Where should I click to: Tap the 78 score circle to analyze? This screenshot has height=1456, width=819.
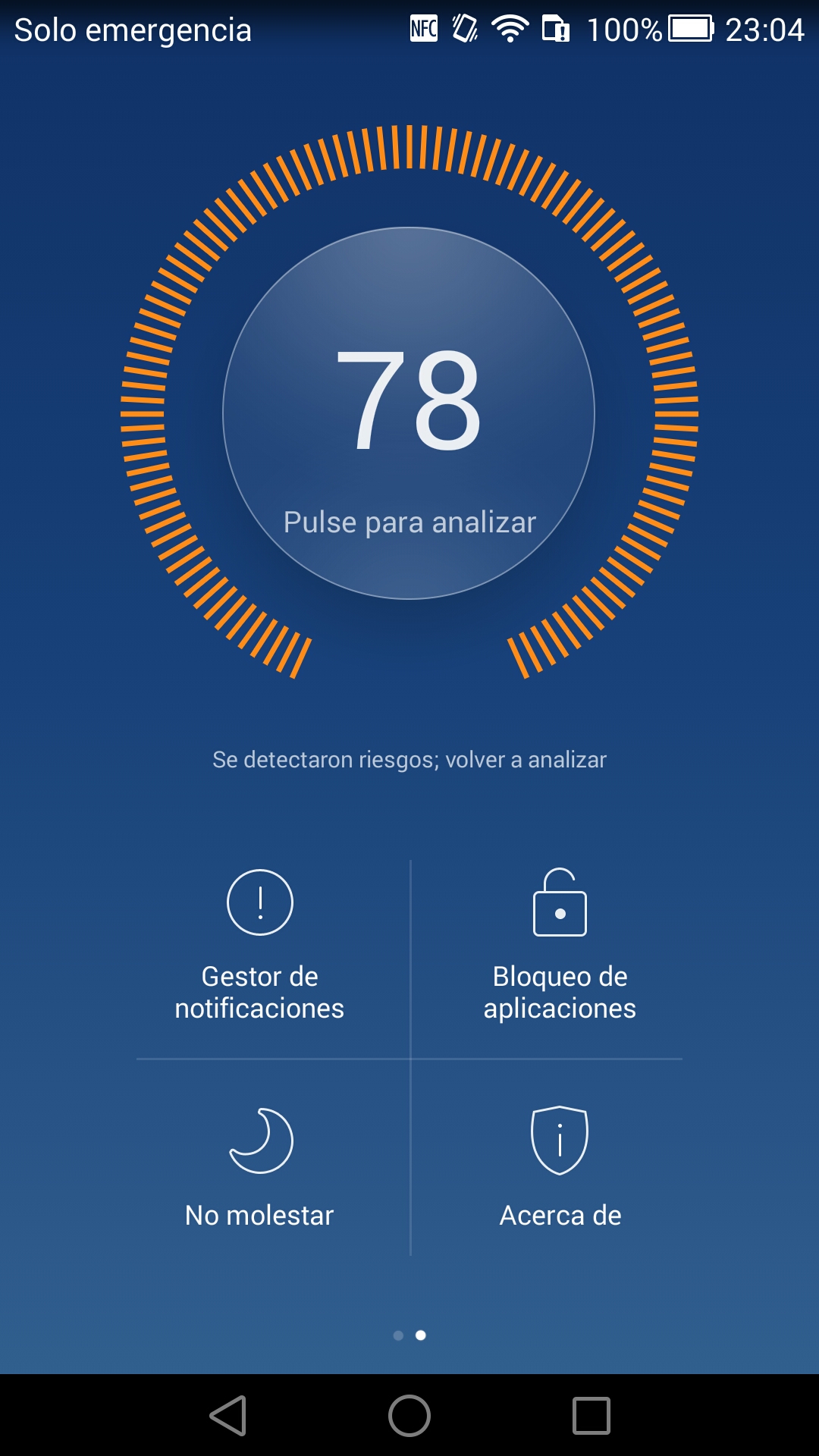point(409,413)
